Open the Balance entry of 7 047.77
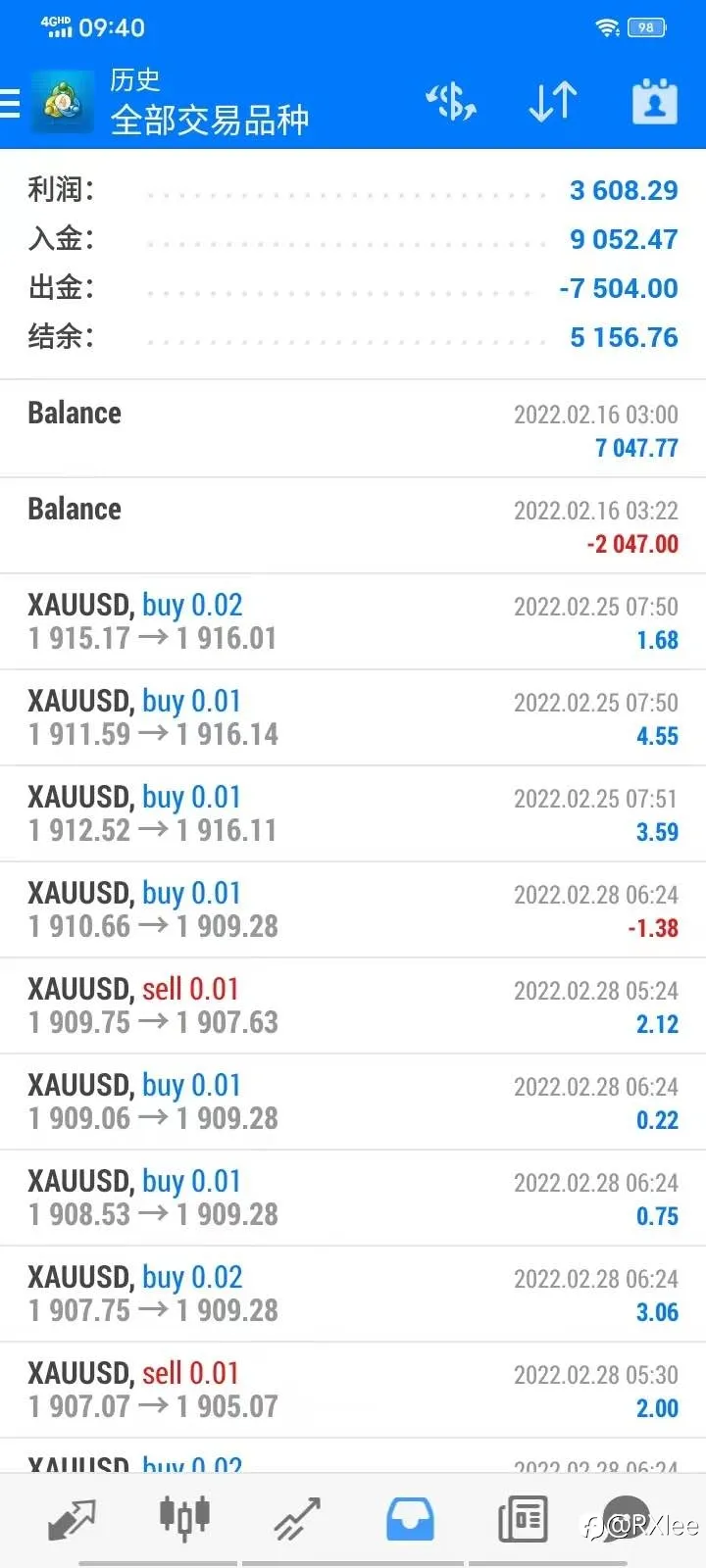This screenshot has height=1568, width=706. click(x=353, y=429)
